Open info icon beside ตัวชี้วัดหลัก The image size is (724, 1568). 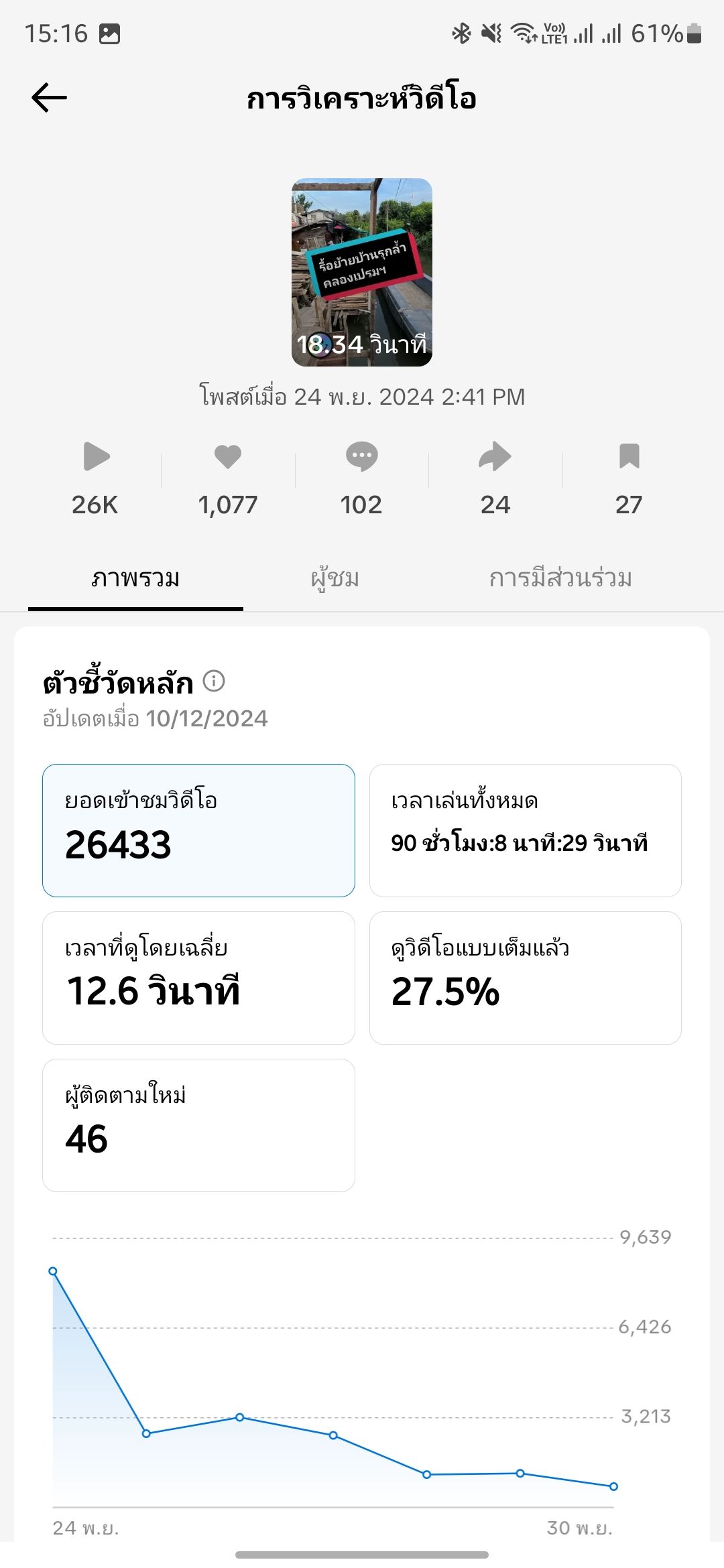tap(214, 681)
